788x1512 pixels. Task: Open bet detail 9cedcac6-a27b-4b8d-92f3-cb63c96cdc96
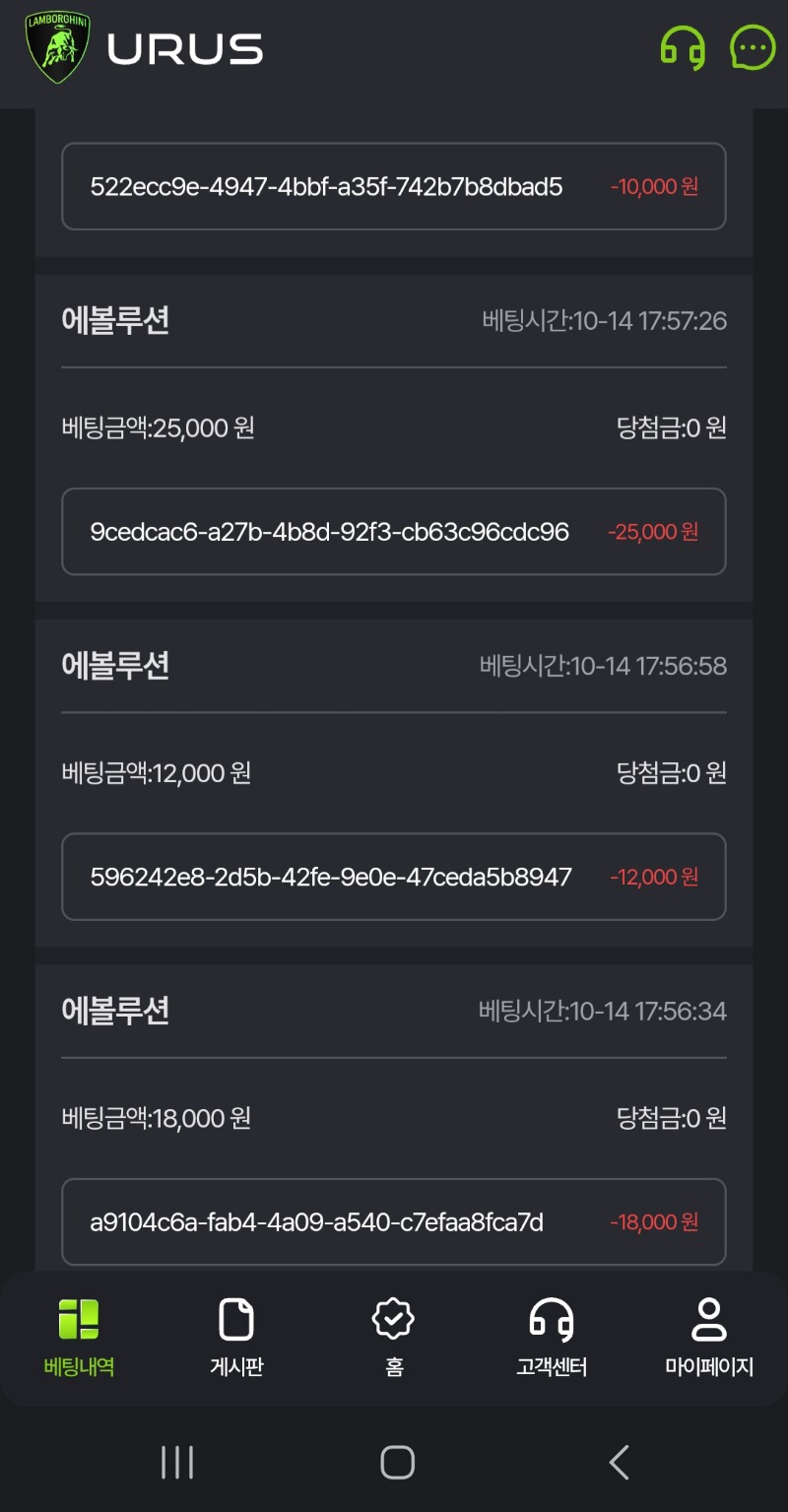(394, 532)
